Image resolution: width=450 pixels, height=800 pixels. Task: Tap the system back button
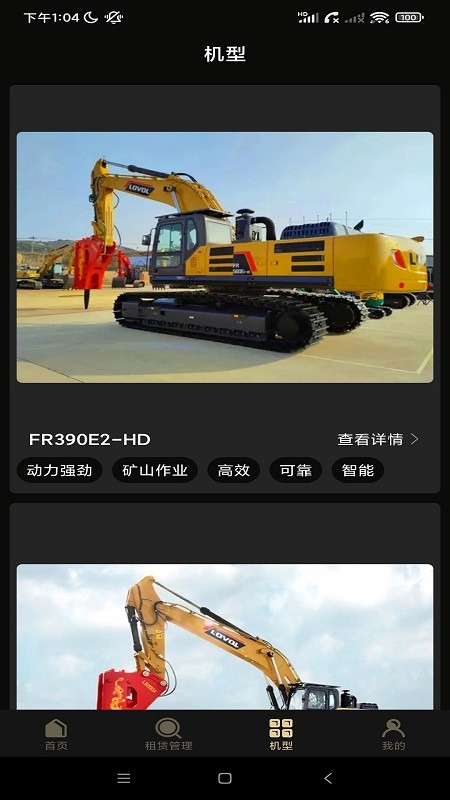click(328, 778)
